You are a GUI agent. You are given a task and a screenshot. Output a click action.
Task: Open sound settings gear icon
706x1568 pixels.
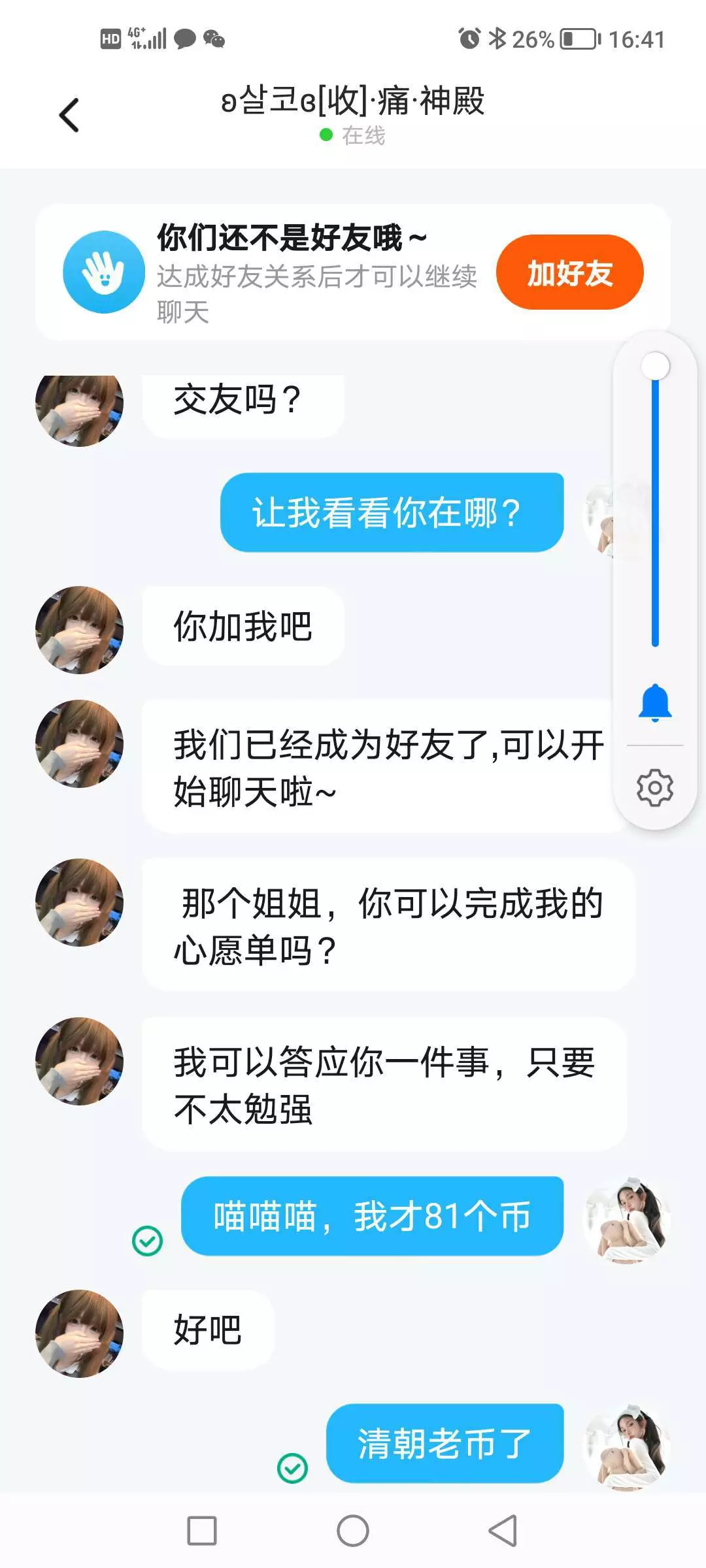(x=655, y=788)
